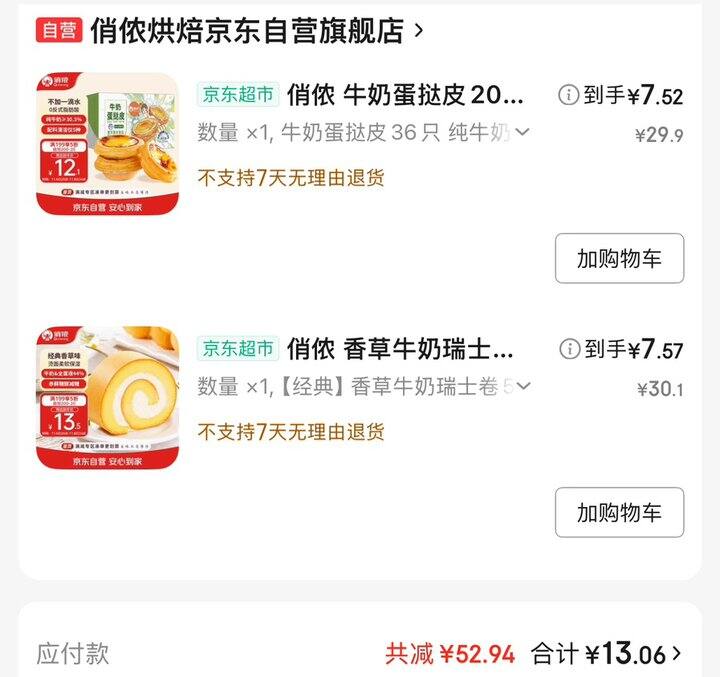Add 牛奶蛋挞皮 to cart with 加购物车

click(x=619, y=258)
